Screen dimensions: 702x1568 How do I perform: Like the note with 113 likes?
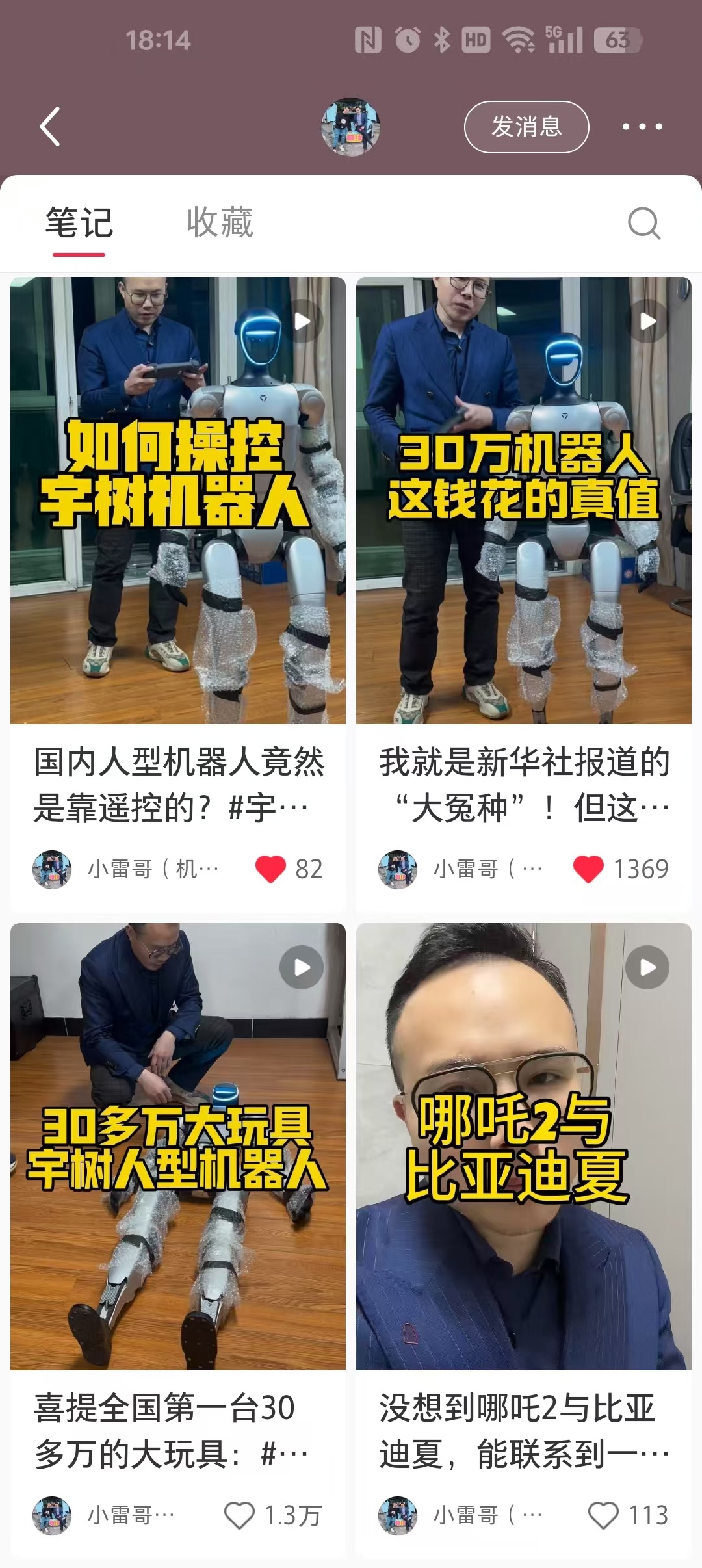click(603, 1515)
